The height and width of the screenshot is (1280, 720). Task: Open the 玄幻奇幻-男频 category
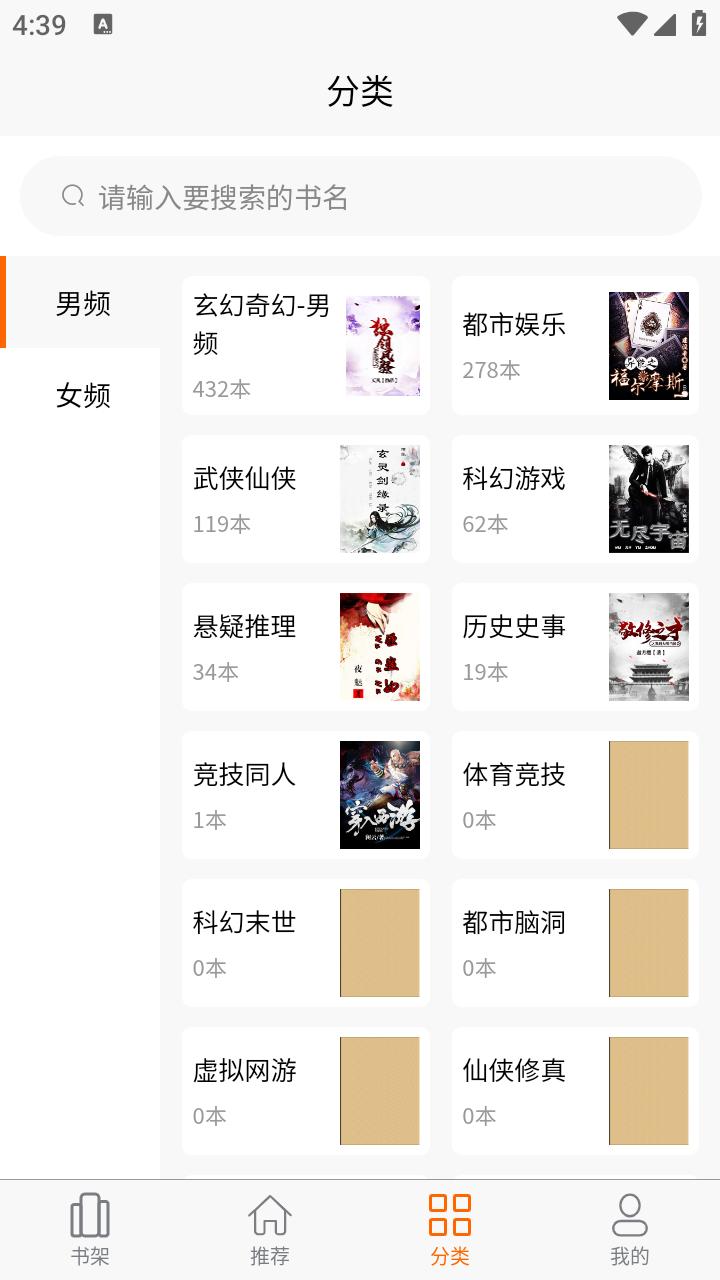coord(305,344)
